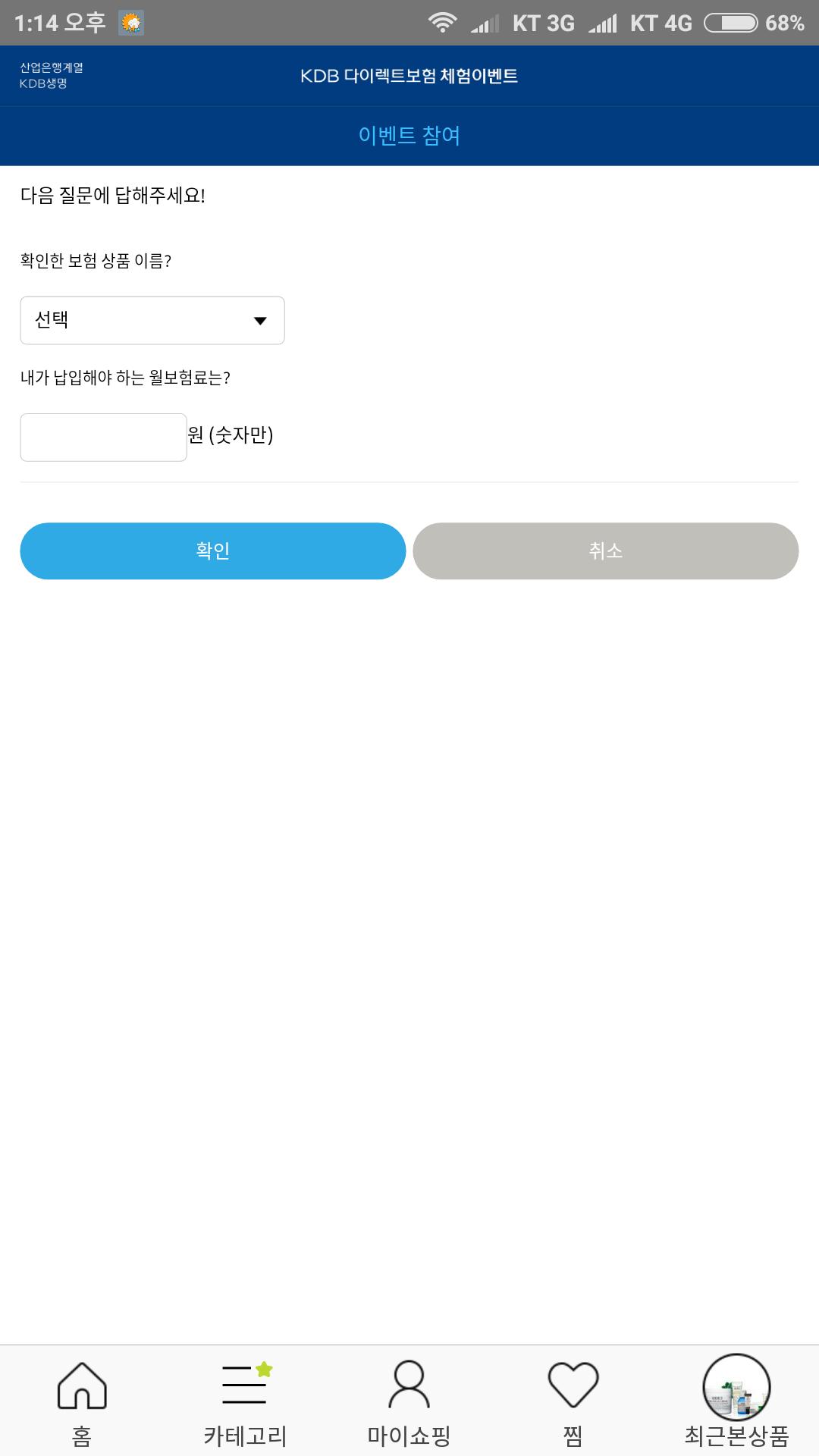Screen dimensions: 819x1456
Task: Tap the 확인 confirm button
Action: pos(213,551)
